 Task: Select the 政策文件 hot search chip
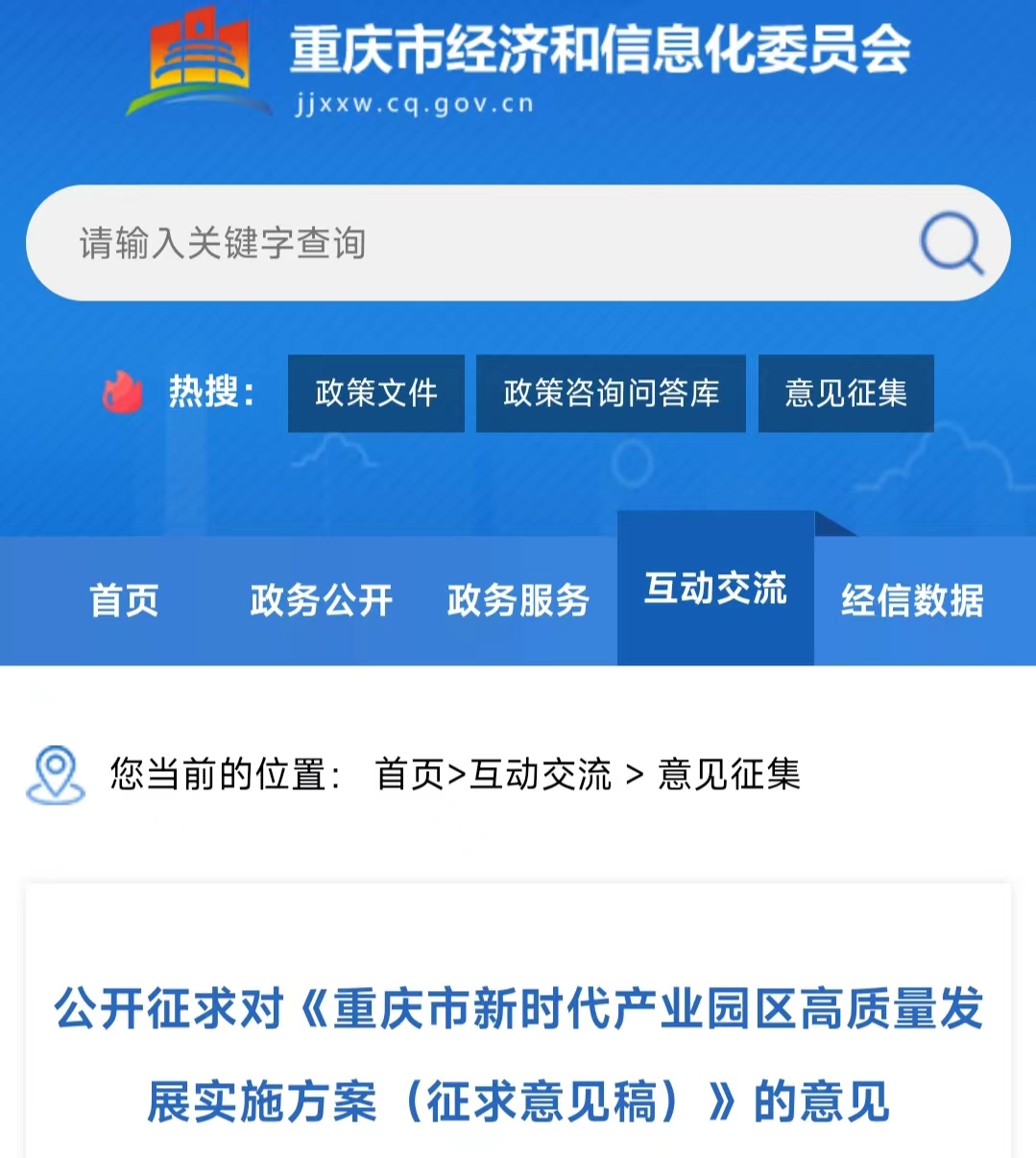coord(375,393)
